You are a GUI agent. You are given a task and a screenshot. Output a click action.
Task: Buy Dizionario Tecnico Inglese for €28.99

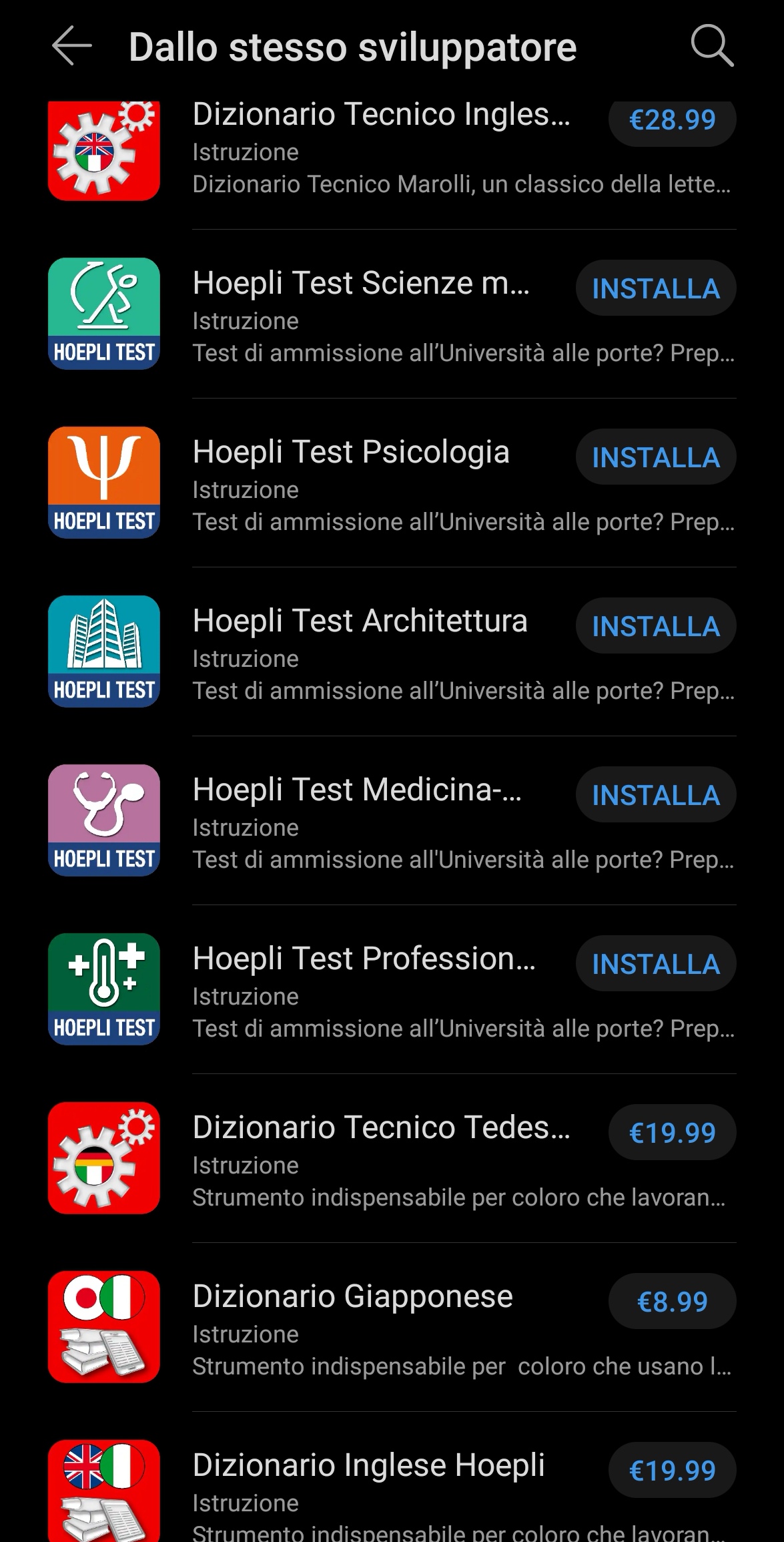point(672,120)
